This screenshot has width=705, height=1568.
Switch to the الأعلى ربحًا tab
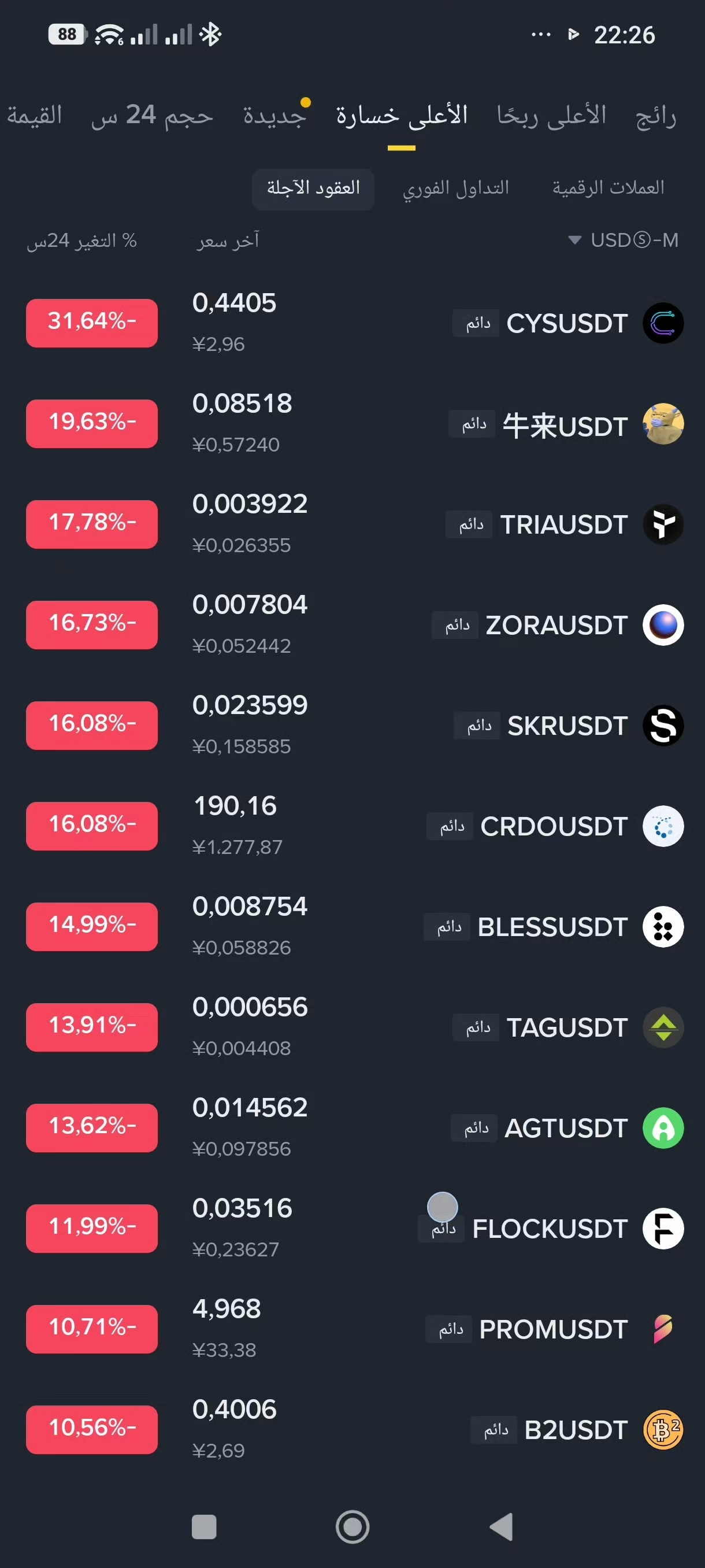coord(551,116)
